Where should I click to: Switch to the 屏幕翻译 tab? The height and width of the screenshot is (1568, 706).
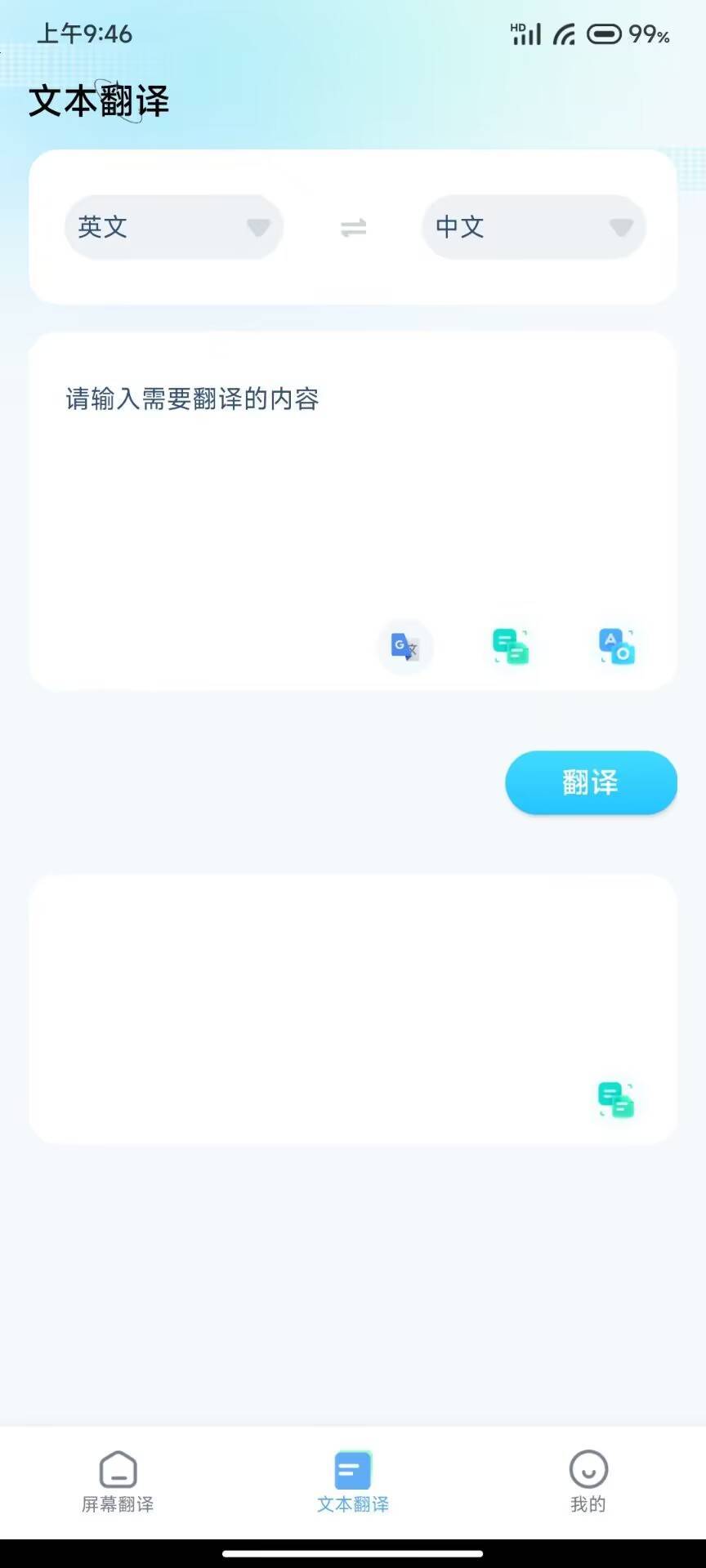click(118, 1480)
